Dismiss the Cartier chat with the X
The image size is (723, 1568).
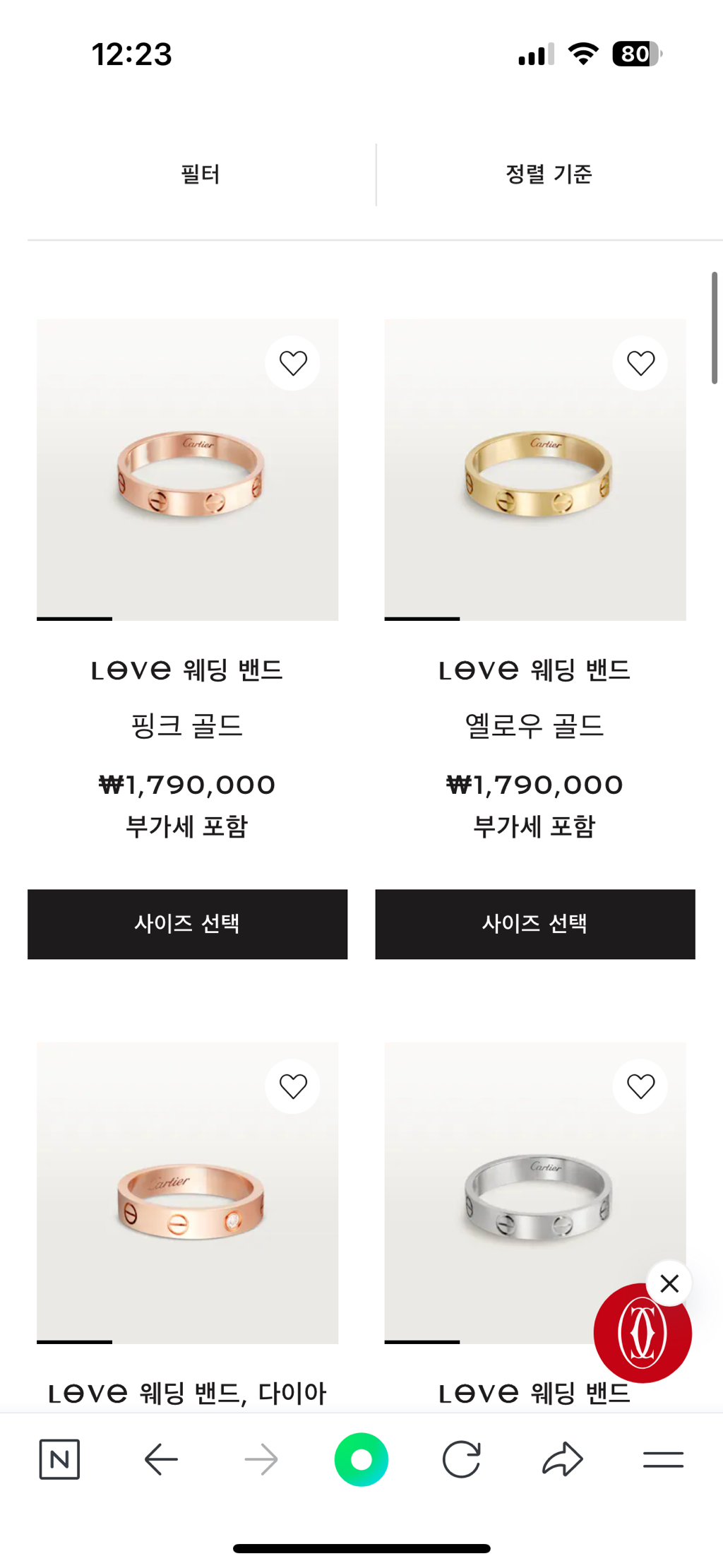point(669,1283)
